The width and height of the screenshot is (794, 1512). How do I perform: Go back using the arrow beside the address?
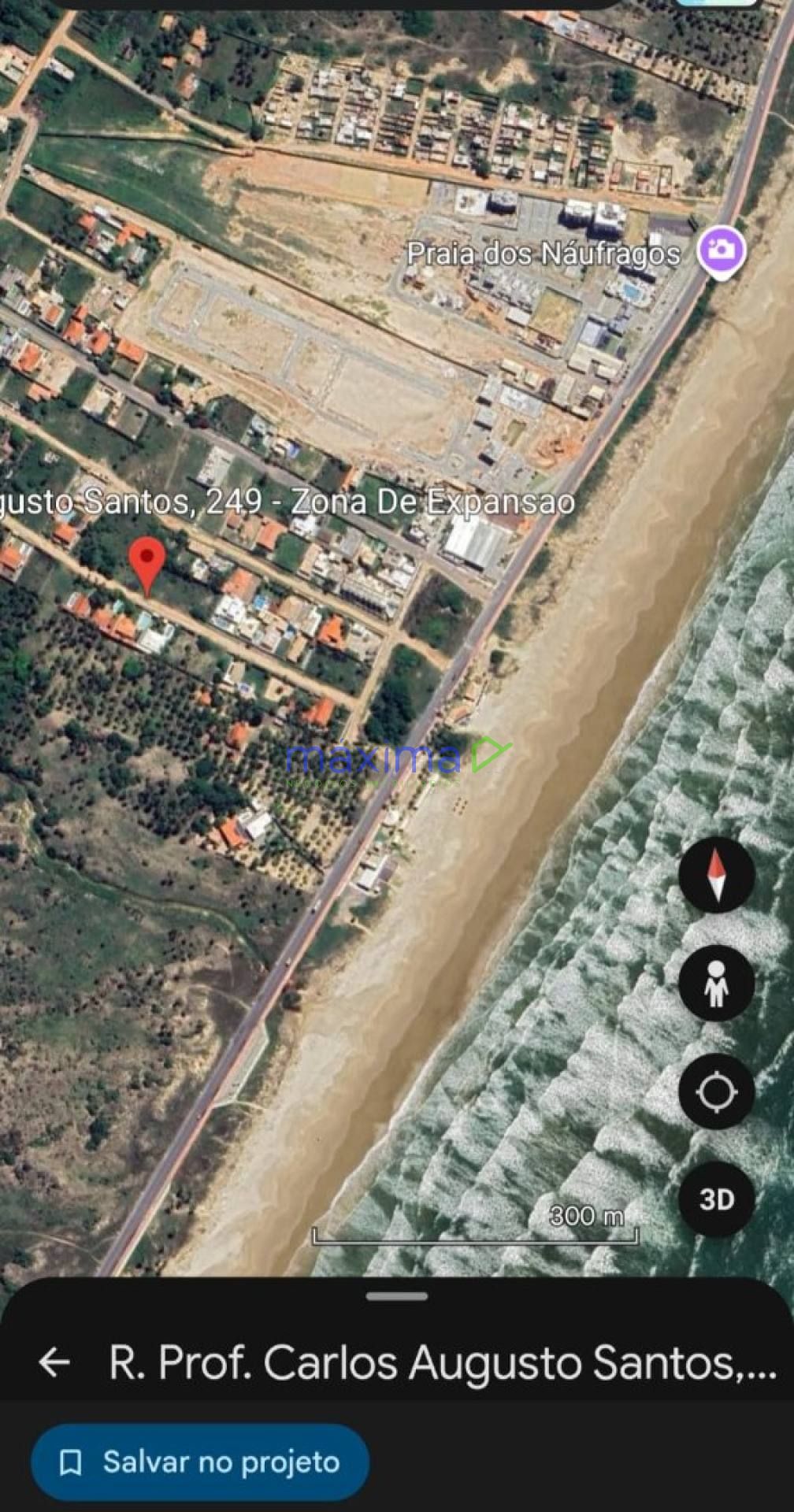tap(54, 1362)
